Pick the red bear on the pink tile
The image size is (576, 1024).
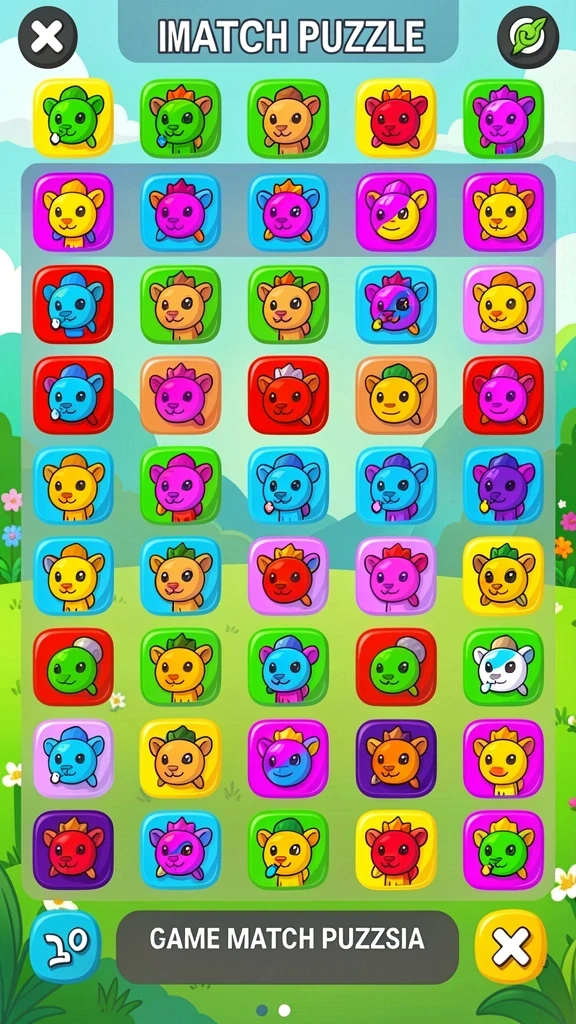(x=288, y=576)
